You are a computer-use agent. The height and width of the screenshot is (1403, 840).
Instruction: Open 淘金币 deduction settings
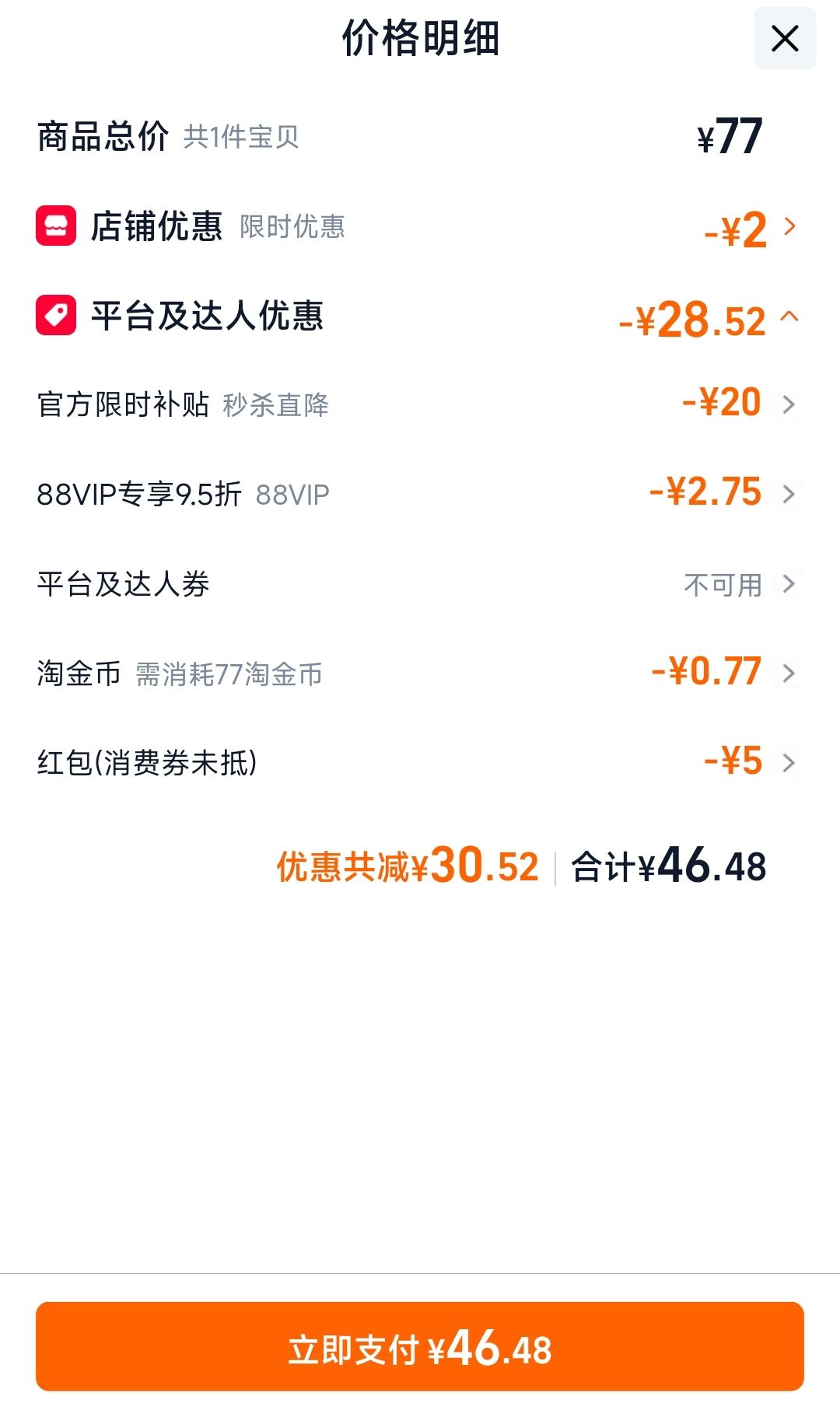point(420,674)
